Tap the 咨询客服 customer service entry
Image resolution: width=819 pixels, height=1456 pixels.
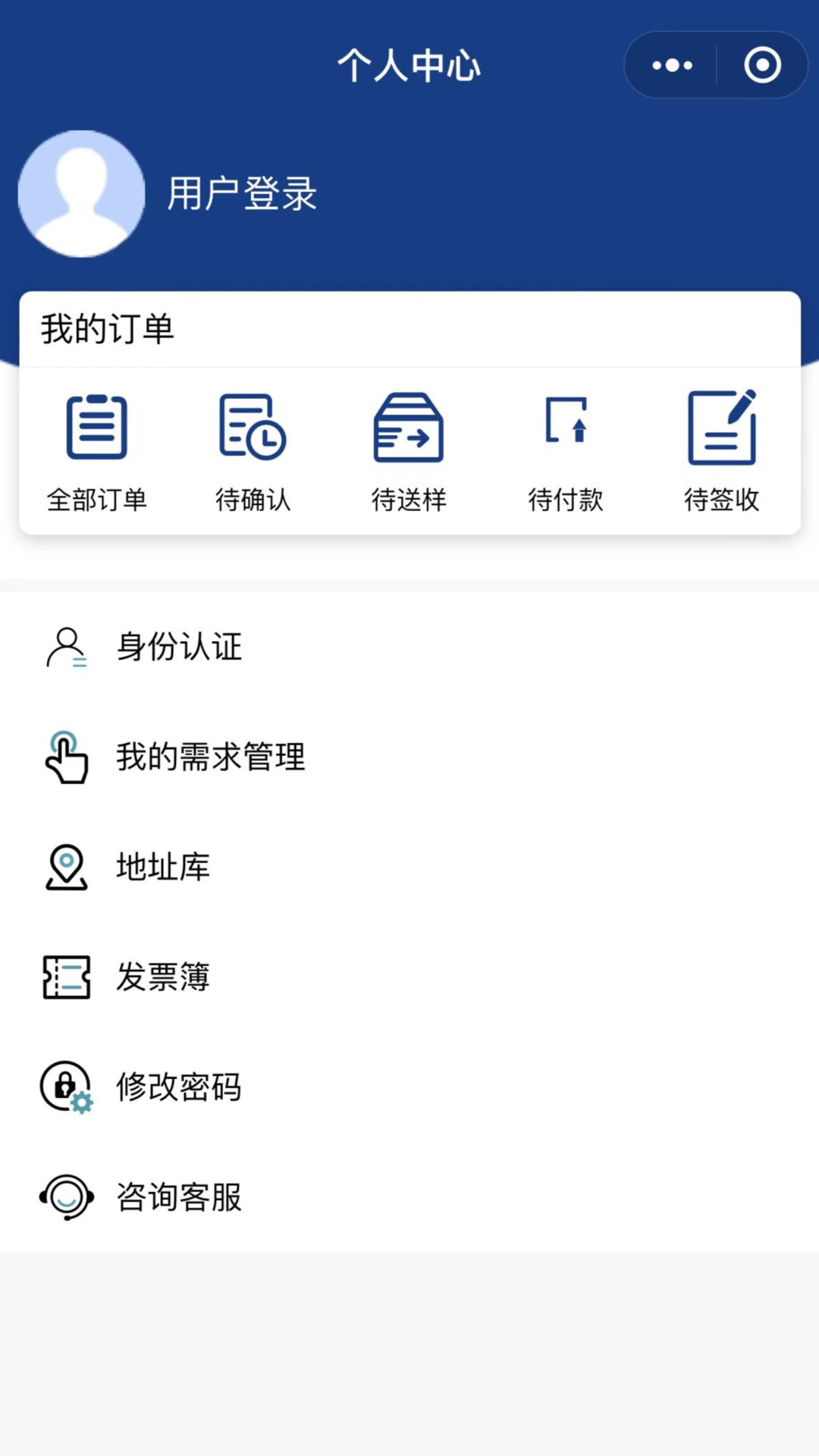[180, 1197]
